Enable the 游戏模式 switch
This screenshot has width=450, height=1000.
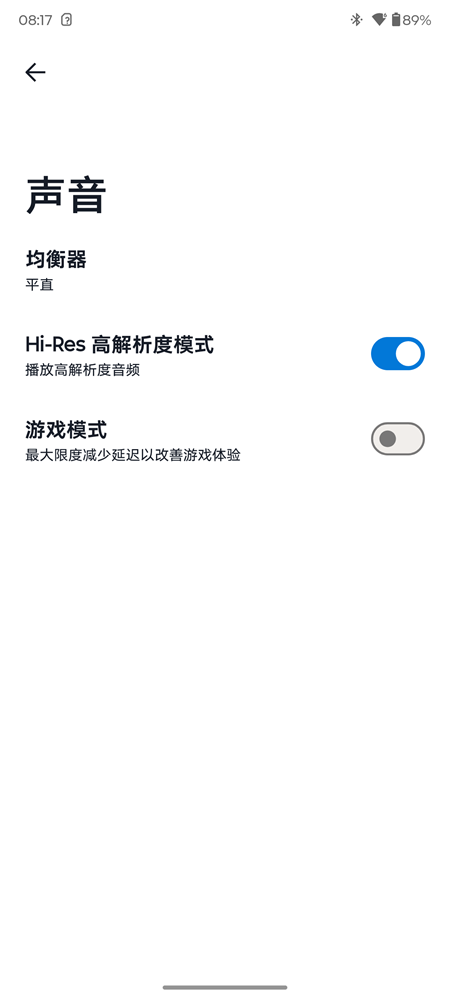tap(398, 439)
